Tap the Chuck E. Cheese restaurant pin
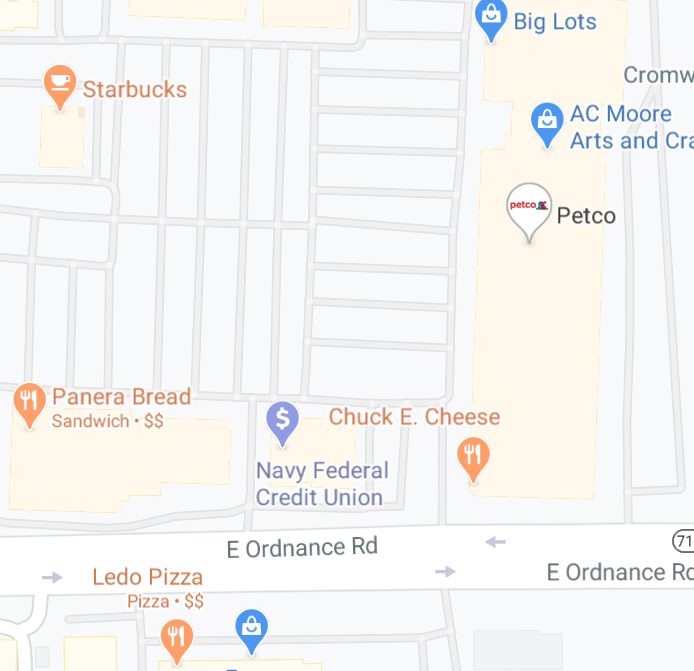The image size is (694, 671). [473, 459]
